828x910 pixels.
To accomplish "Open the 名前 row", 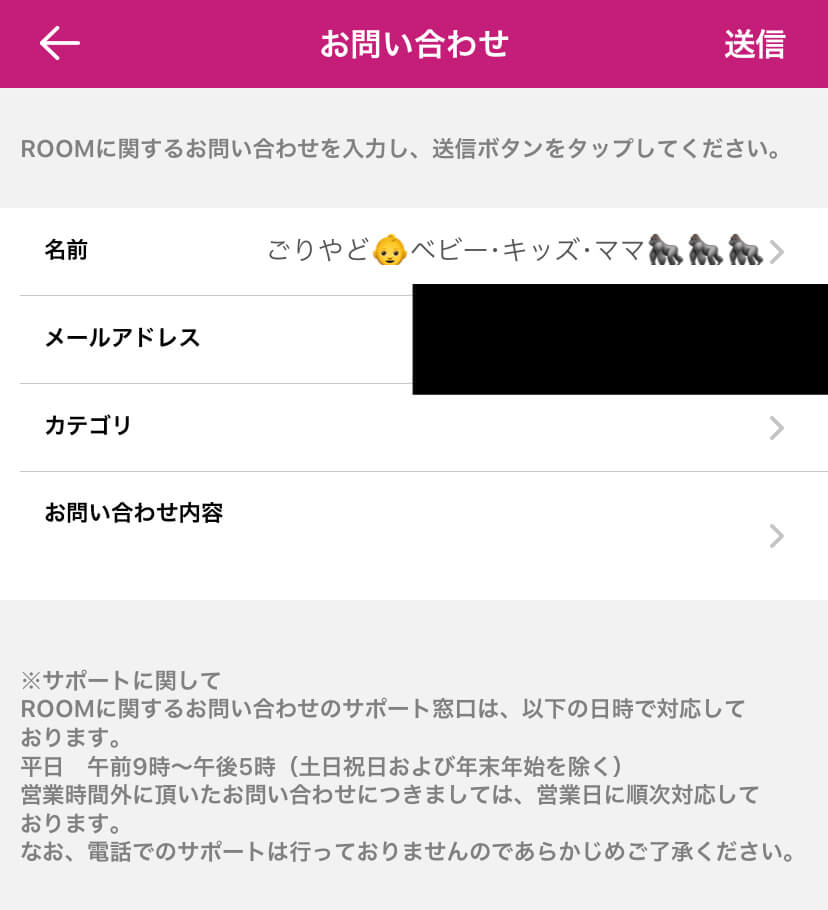I will pyautogui.click(x=414, y=251).
